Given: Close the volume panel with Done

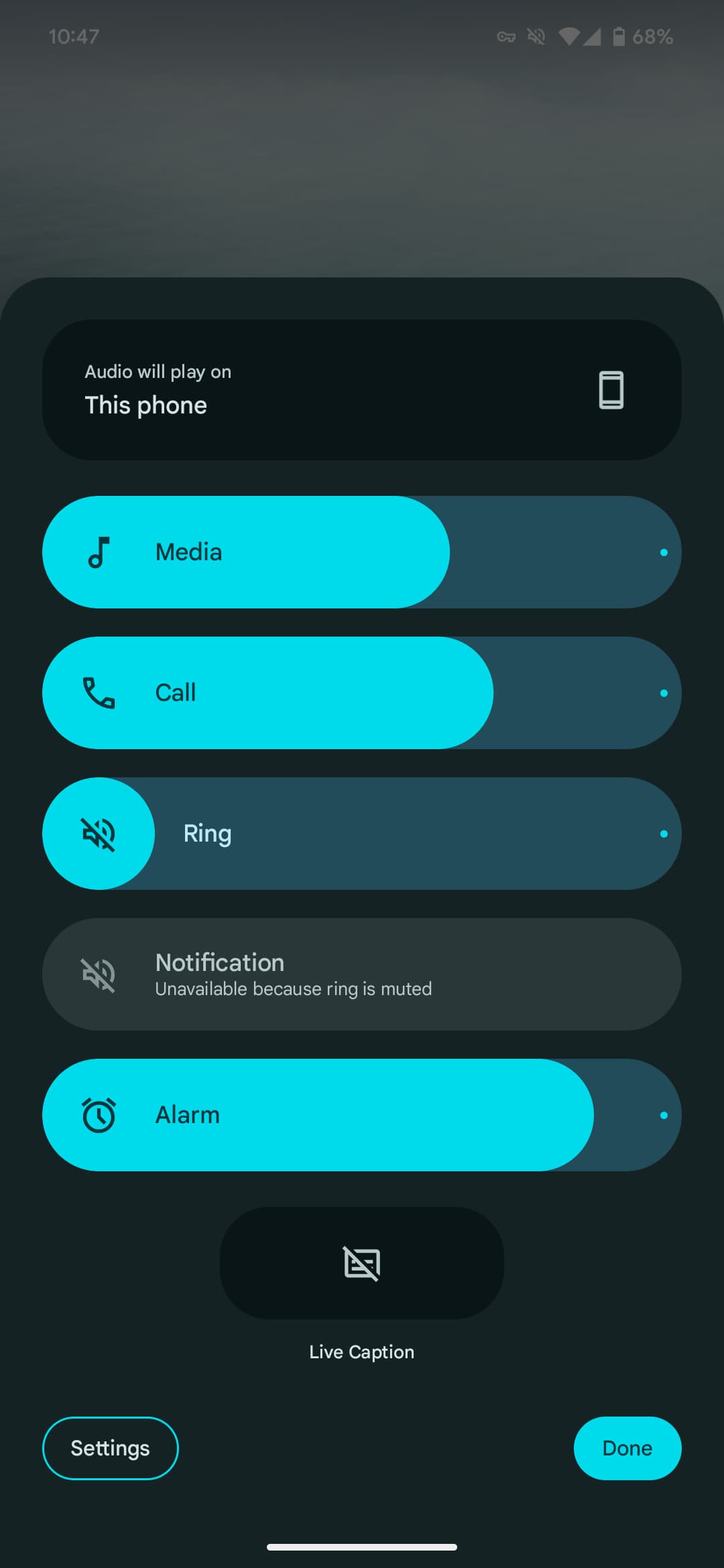Looking at the screenshot, I should tap(627, 1448).
